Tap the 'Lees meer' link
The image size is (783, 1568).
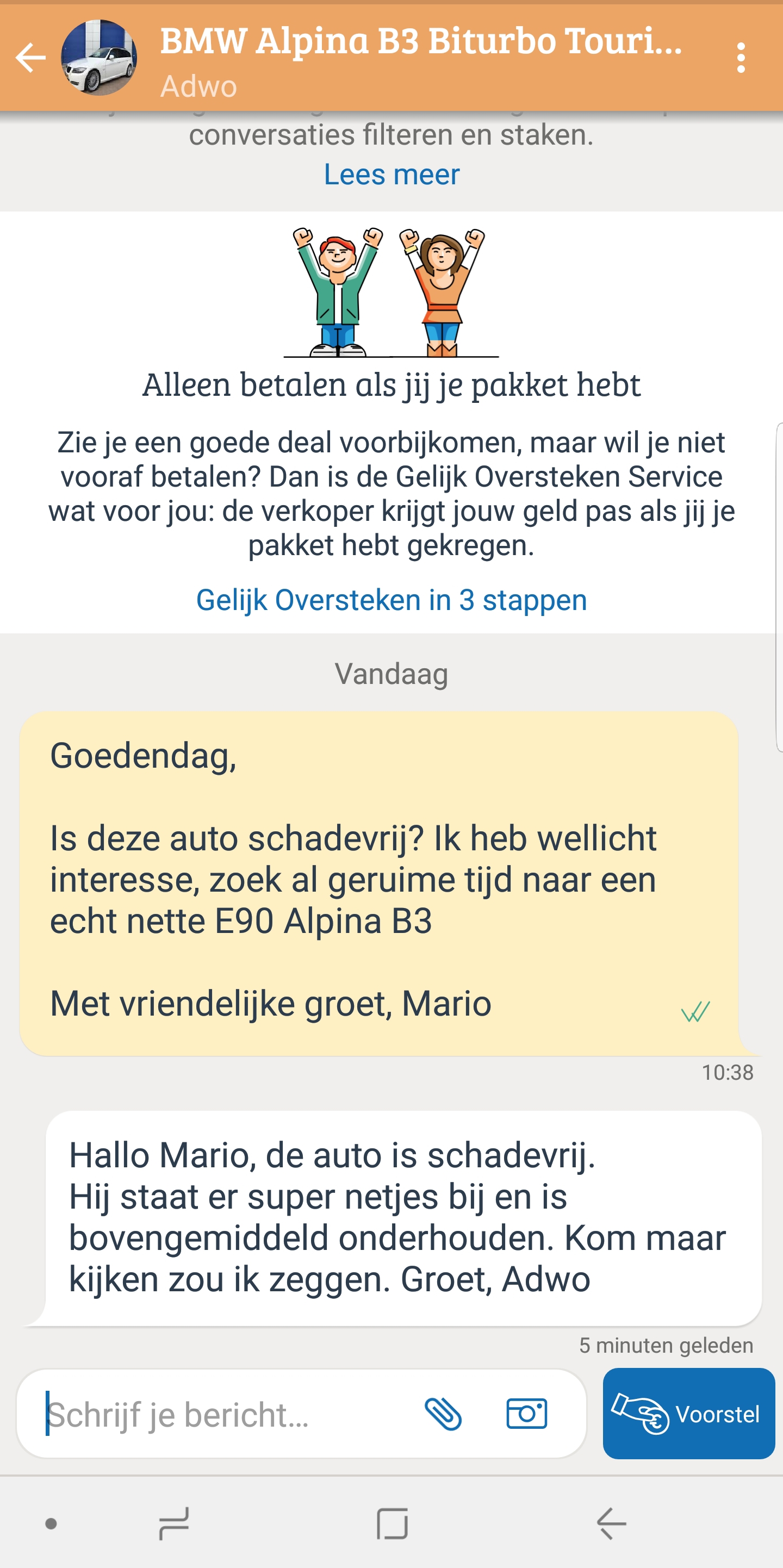[x=391, y=175]
